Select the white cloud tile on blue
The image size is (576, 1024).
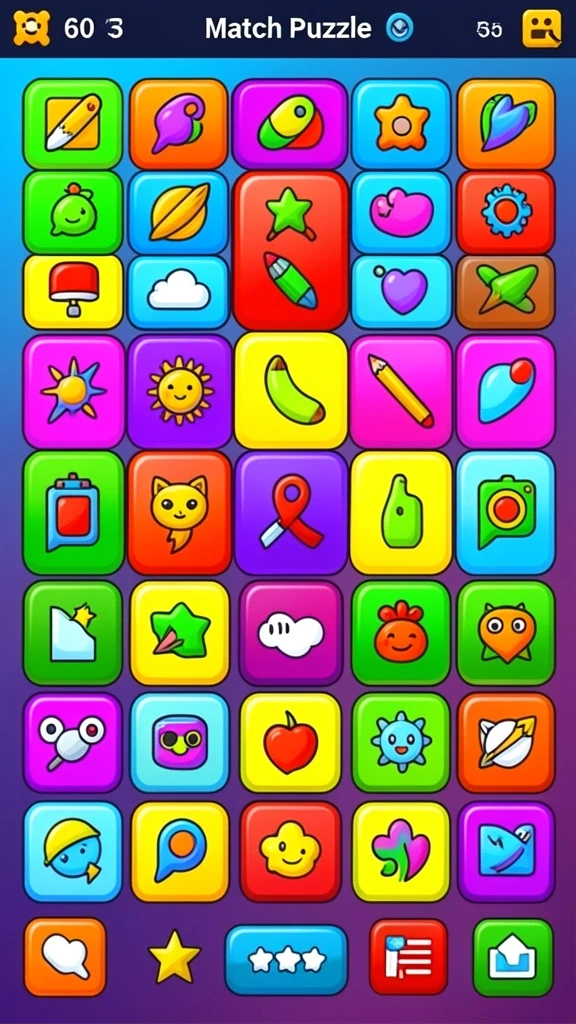tap(179, 291)
